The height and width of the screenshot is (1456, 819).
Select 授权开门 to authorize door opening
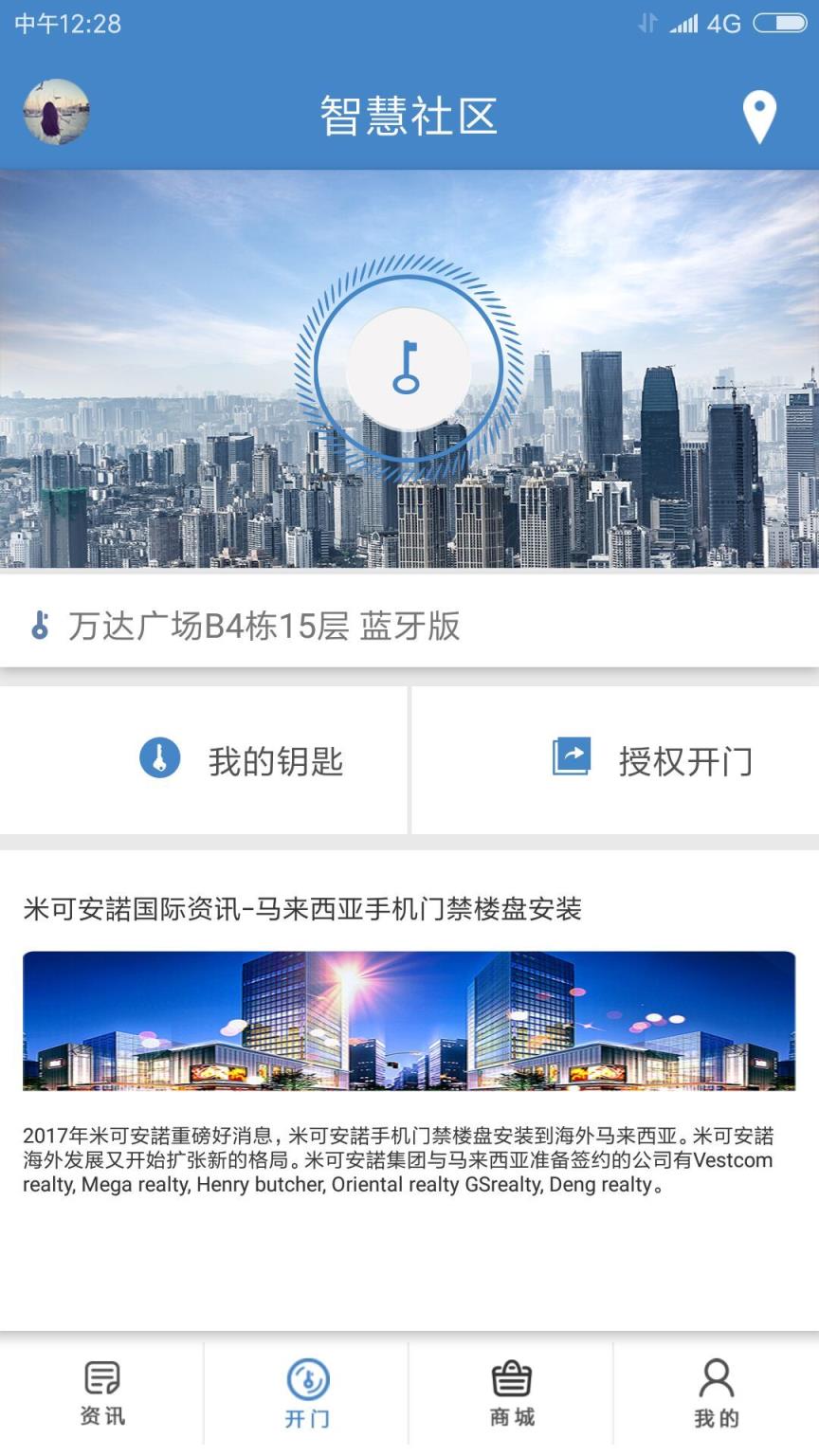tap(654, 759)
